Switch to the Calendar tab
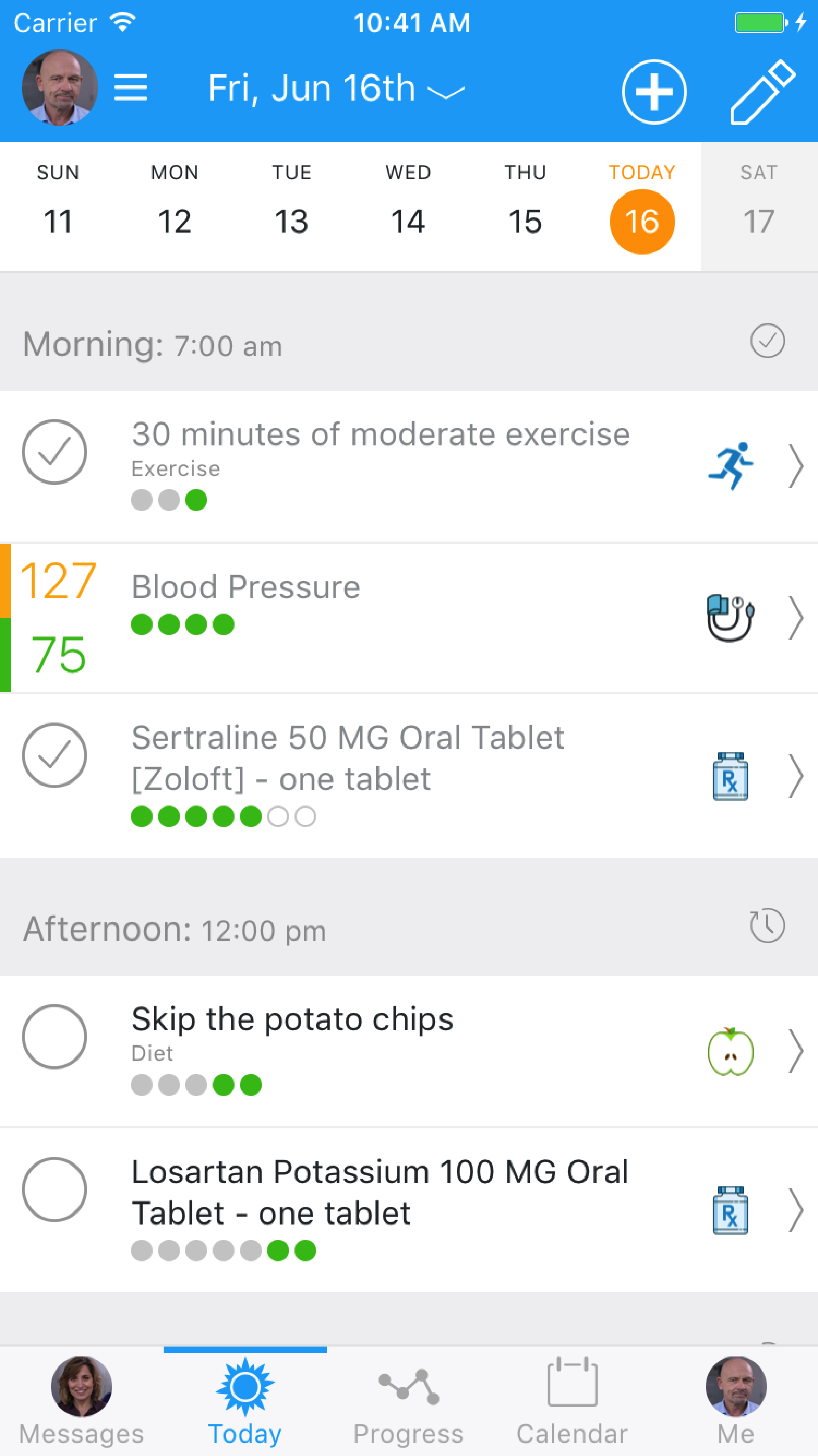Viewport: 818px width, 1456px height. [572, 1400]
